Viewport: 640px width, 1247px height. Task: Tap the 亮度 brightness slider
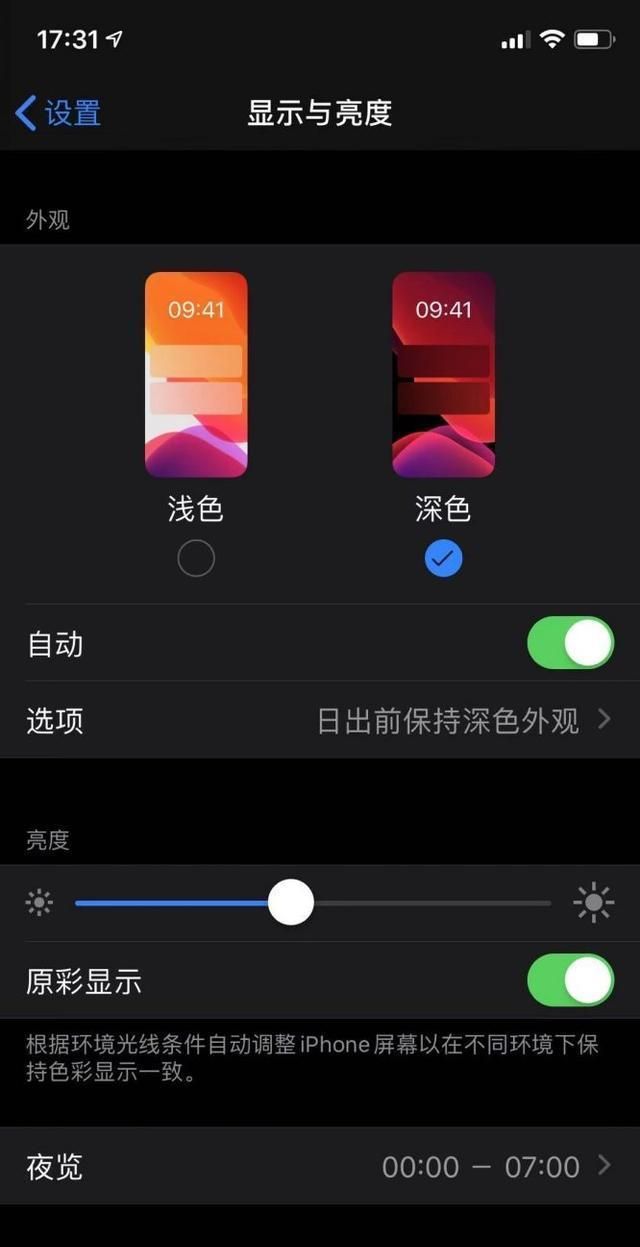point(313,903)
